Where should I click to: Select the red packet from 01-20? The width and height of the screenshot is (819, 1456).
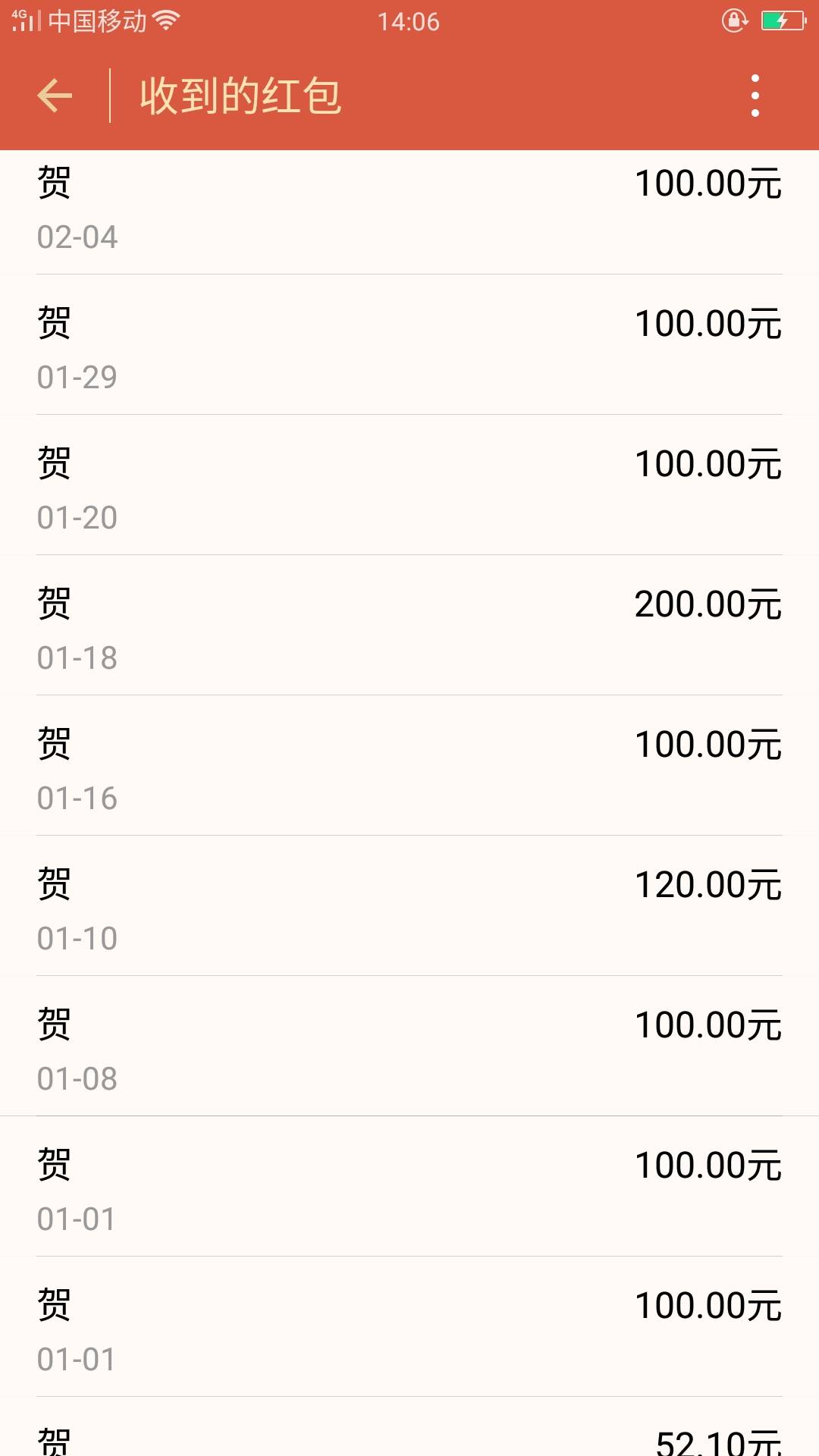click(409, 485)
